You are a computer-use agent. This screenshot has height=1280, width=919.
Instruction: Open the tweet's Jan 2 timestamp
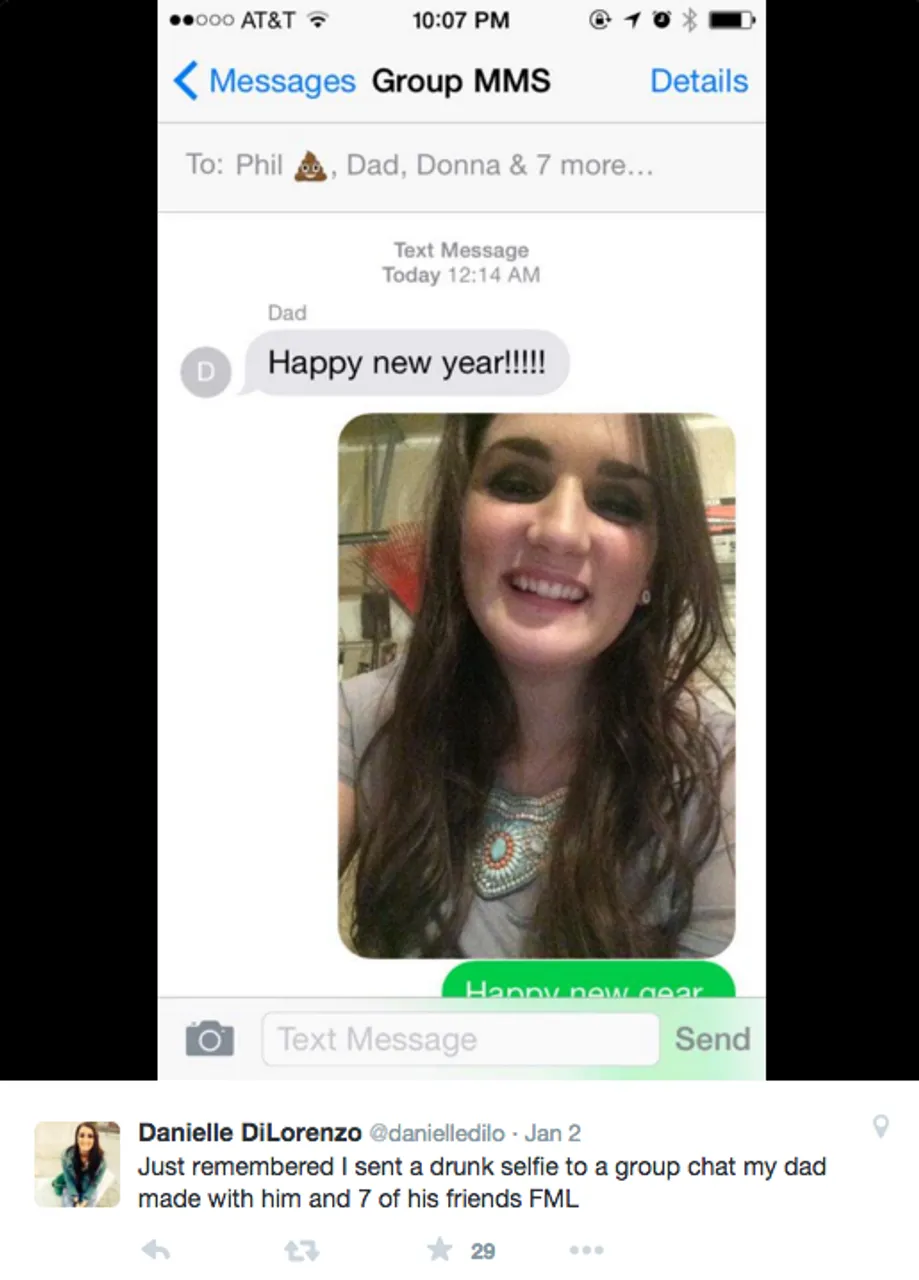(x=552, y=1133)
